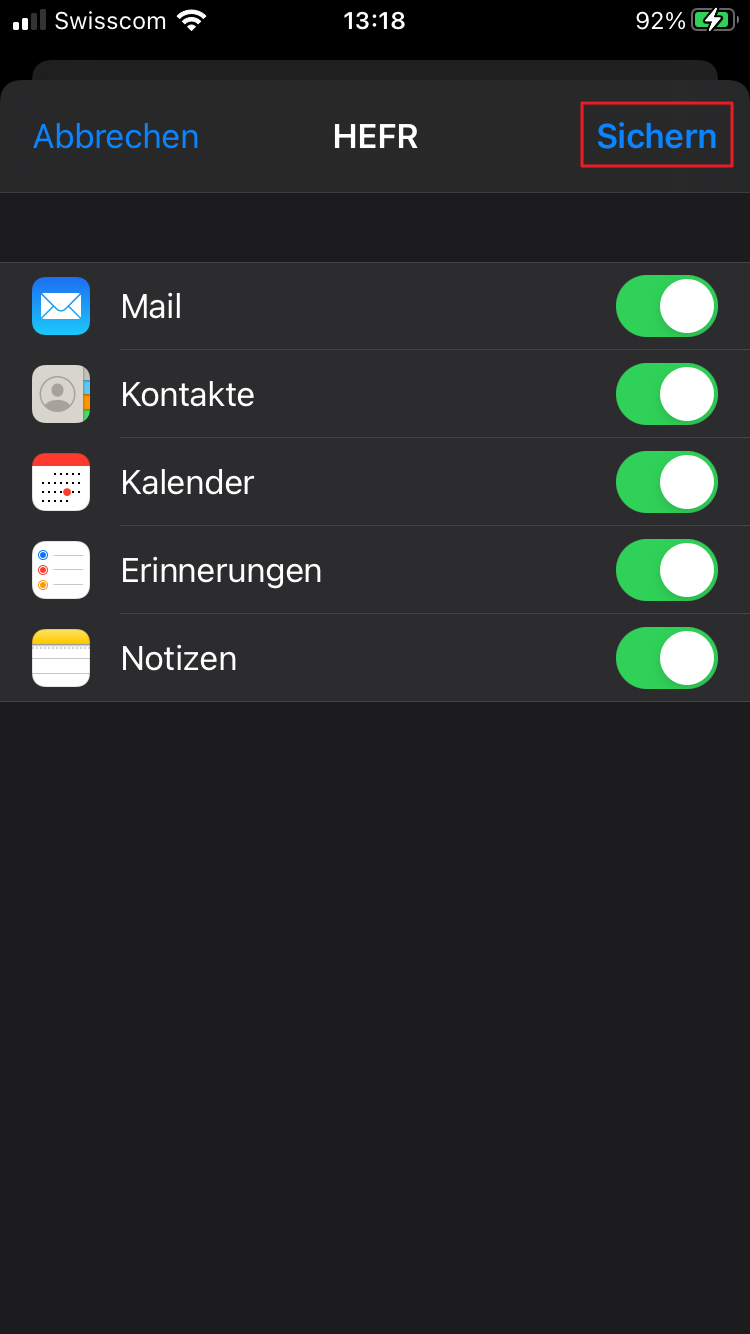This screenshot has width=750, height=1334.
Task: Toggle the Kalender switch off
Action: pos(667,482)
